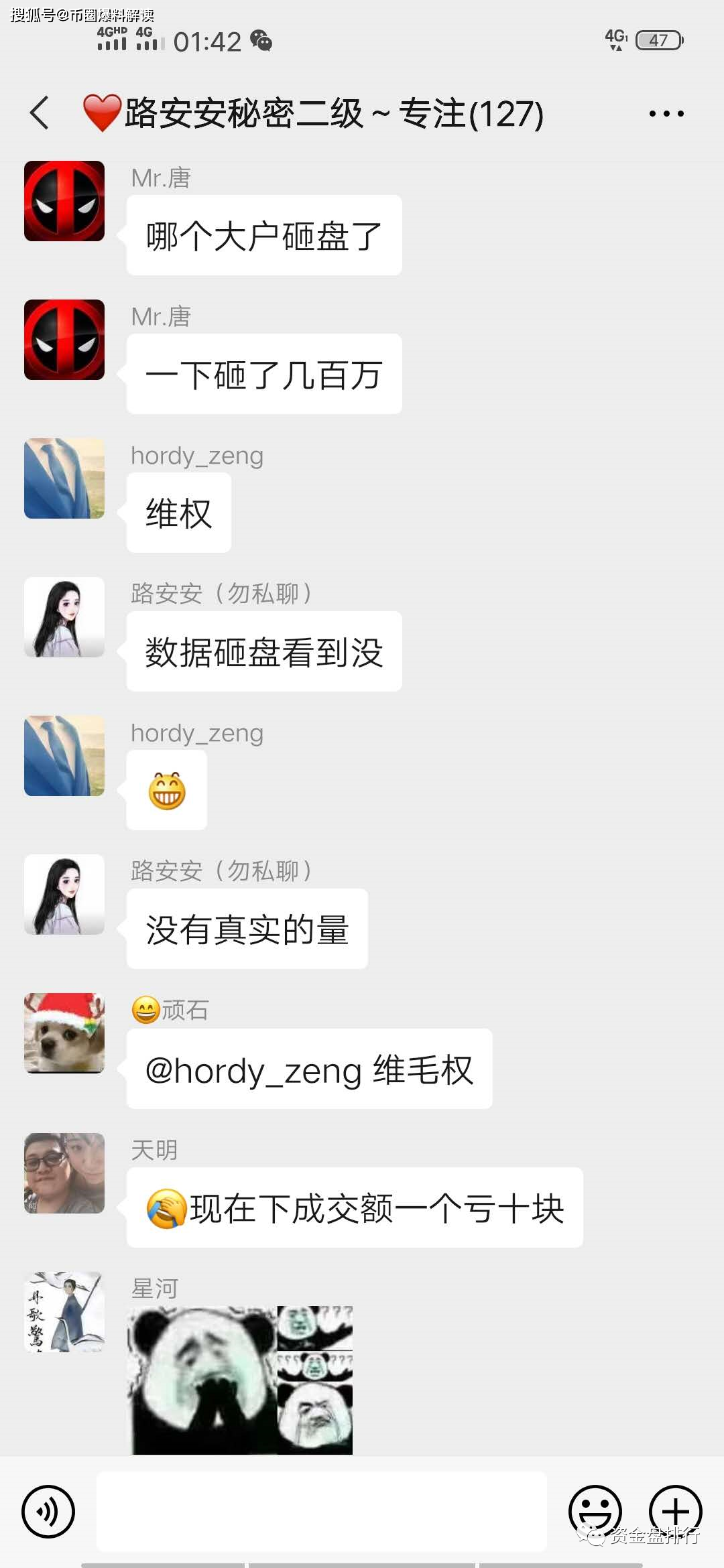Focus the message text field
The height and width of the screenshot is (1568, 724).
click(x=322, y=1511)
